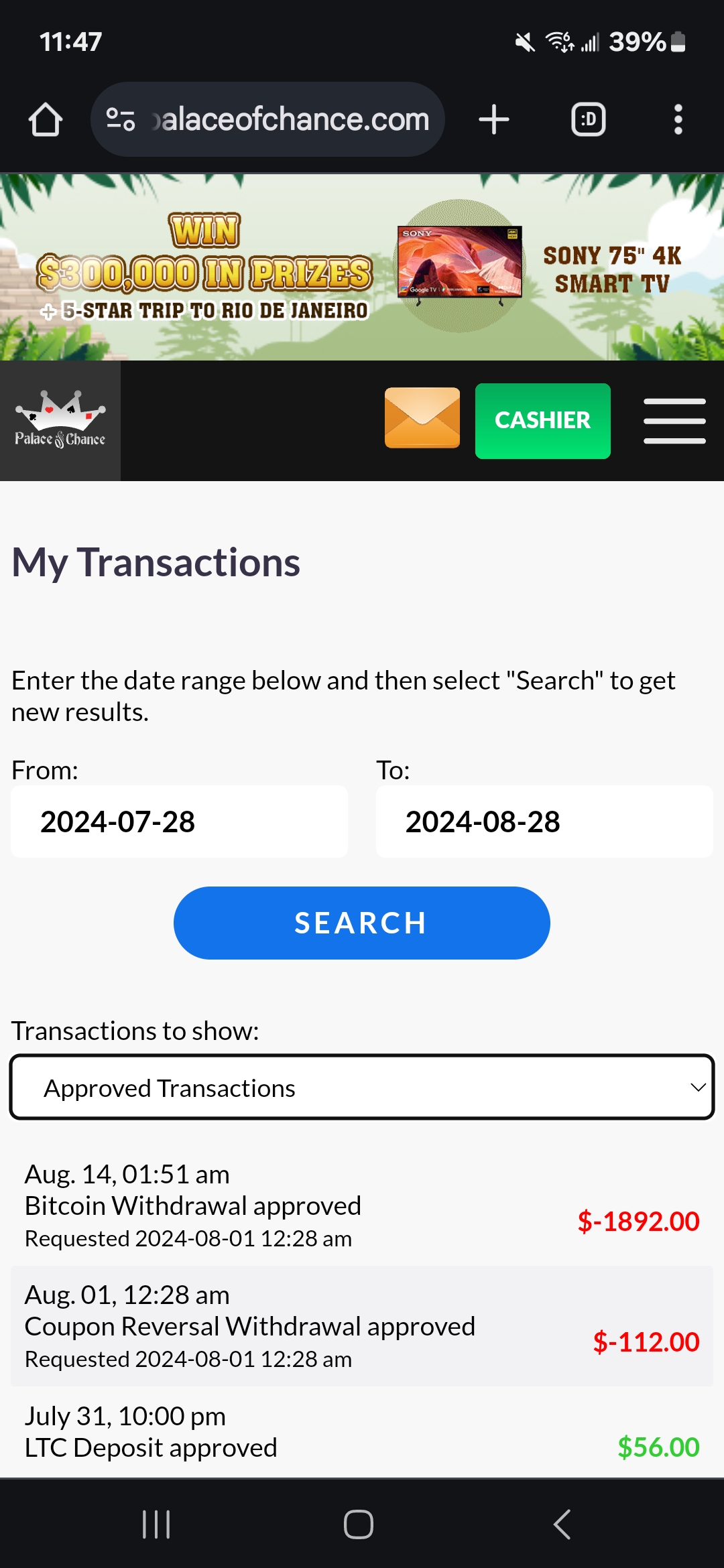Open the Cashier

coord(543,421)
